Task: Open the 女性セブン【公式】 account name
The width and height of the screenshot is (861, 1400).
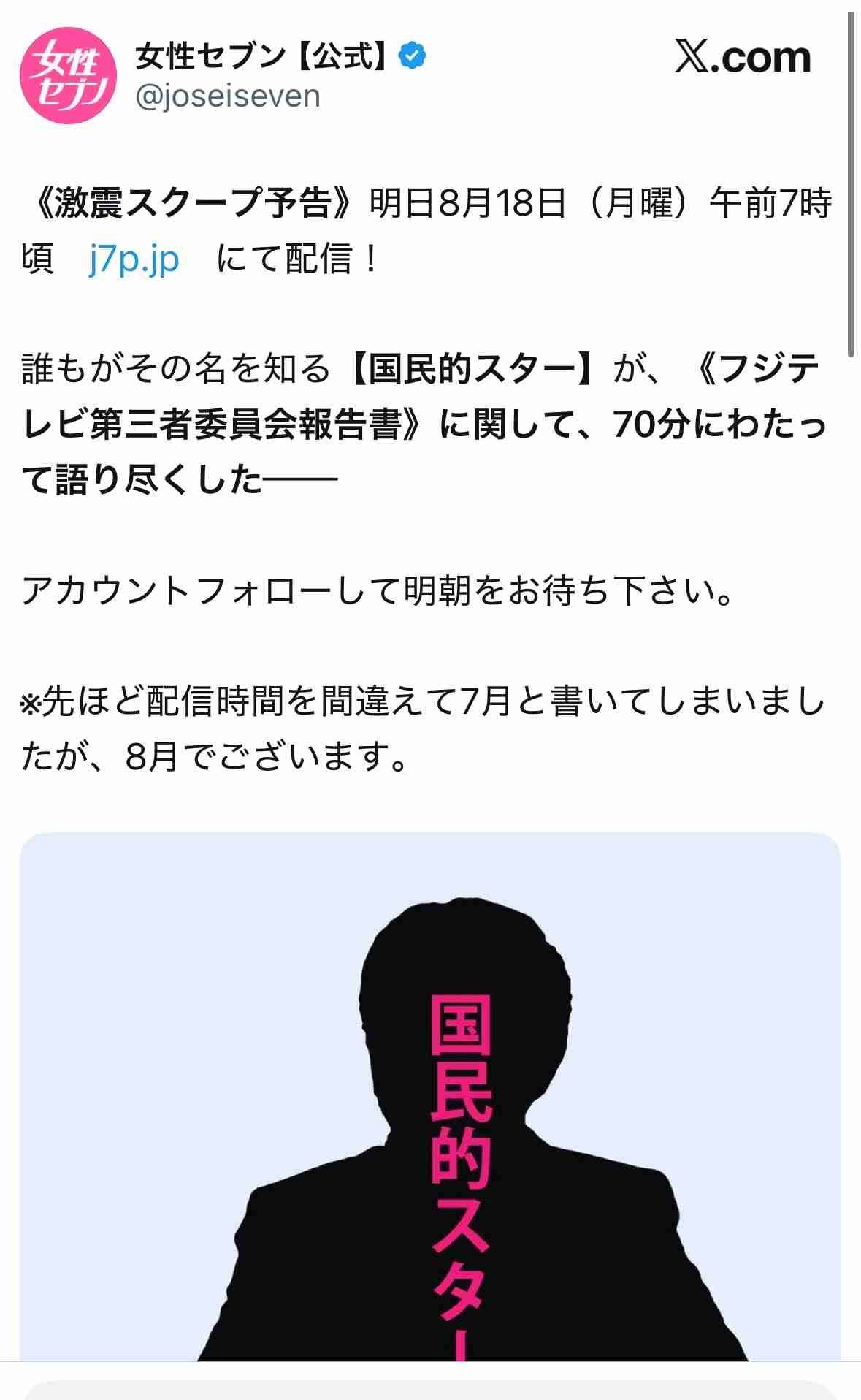Action: (x=261, y=56)
